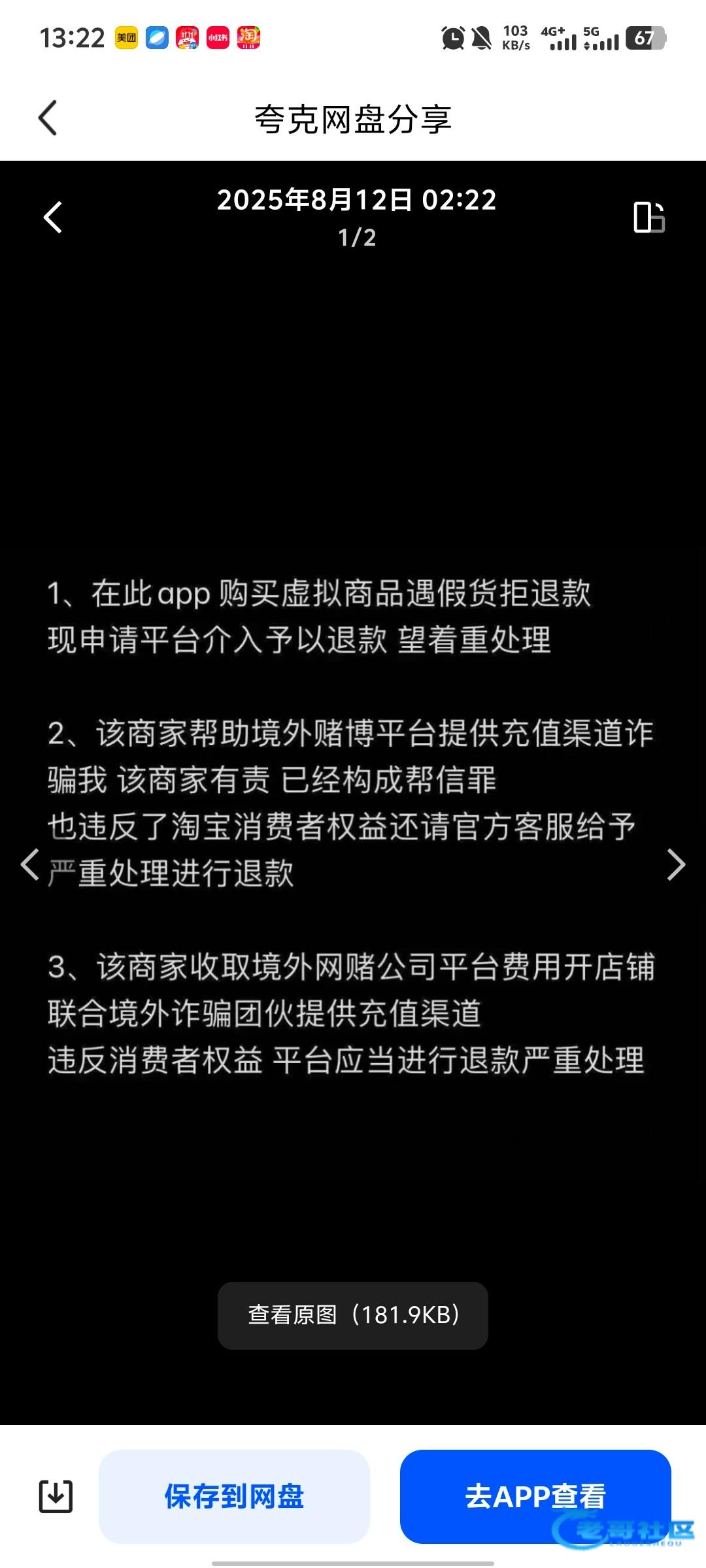Tap 查看原图 (181.9KB) to view original
Image resolution: width=706 pixels, height=1568 pixels.
click(353, 1315)
